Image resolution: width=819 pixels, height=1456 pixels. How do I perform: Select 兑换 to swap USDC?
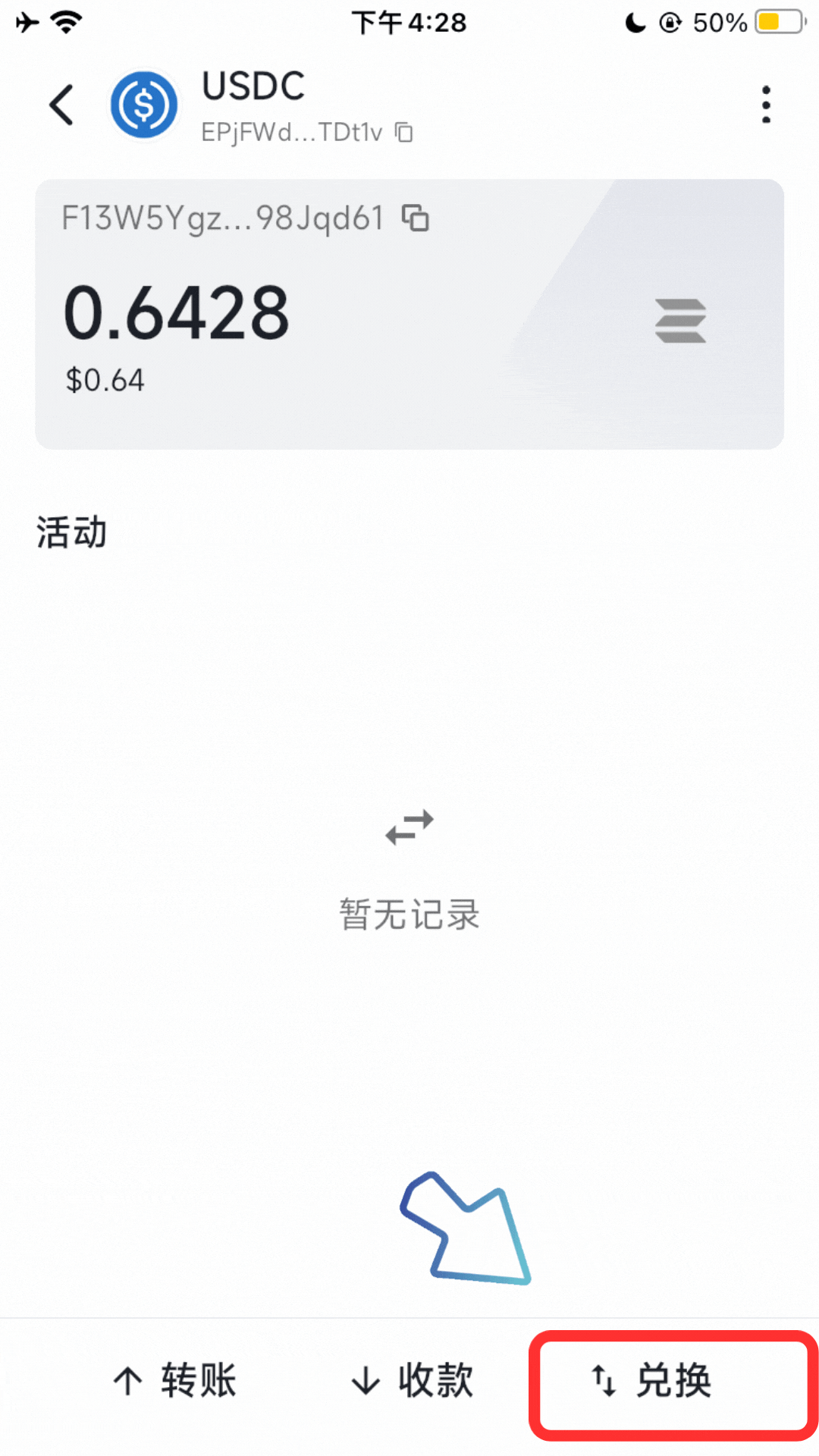click(652, 1380)
